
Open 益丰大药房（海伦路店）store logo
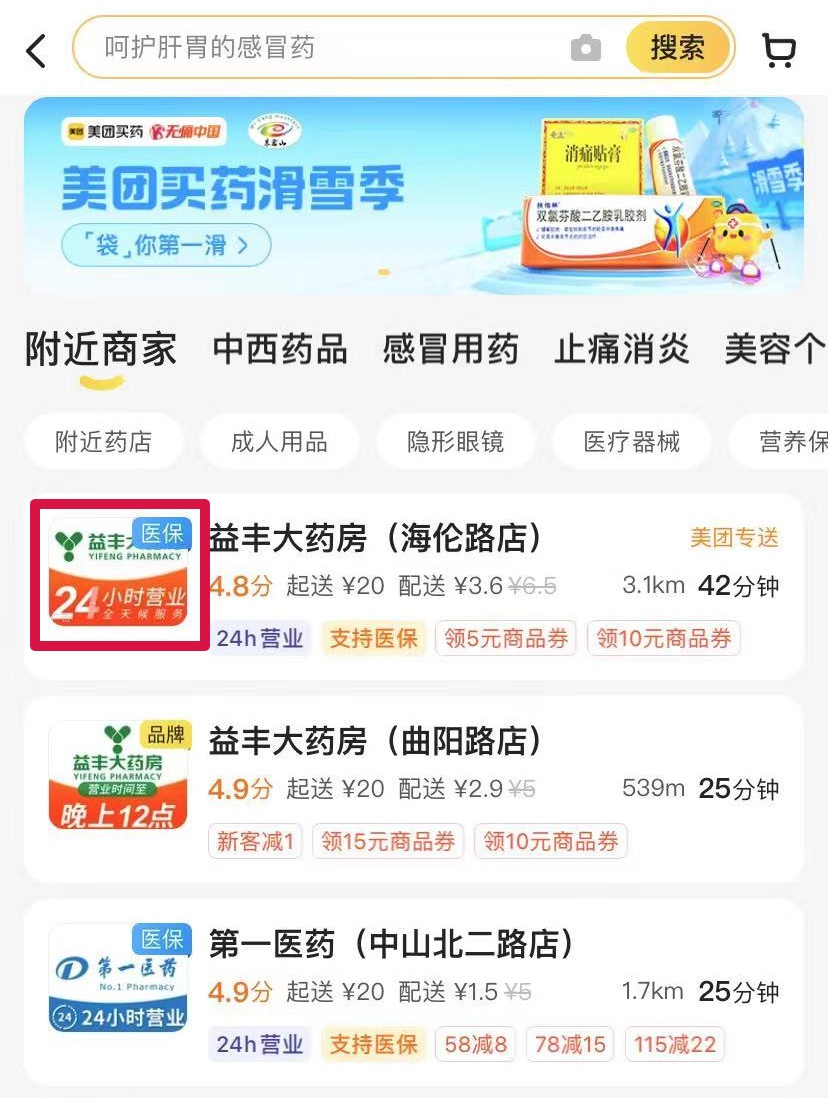click(119, 575)
